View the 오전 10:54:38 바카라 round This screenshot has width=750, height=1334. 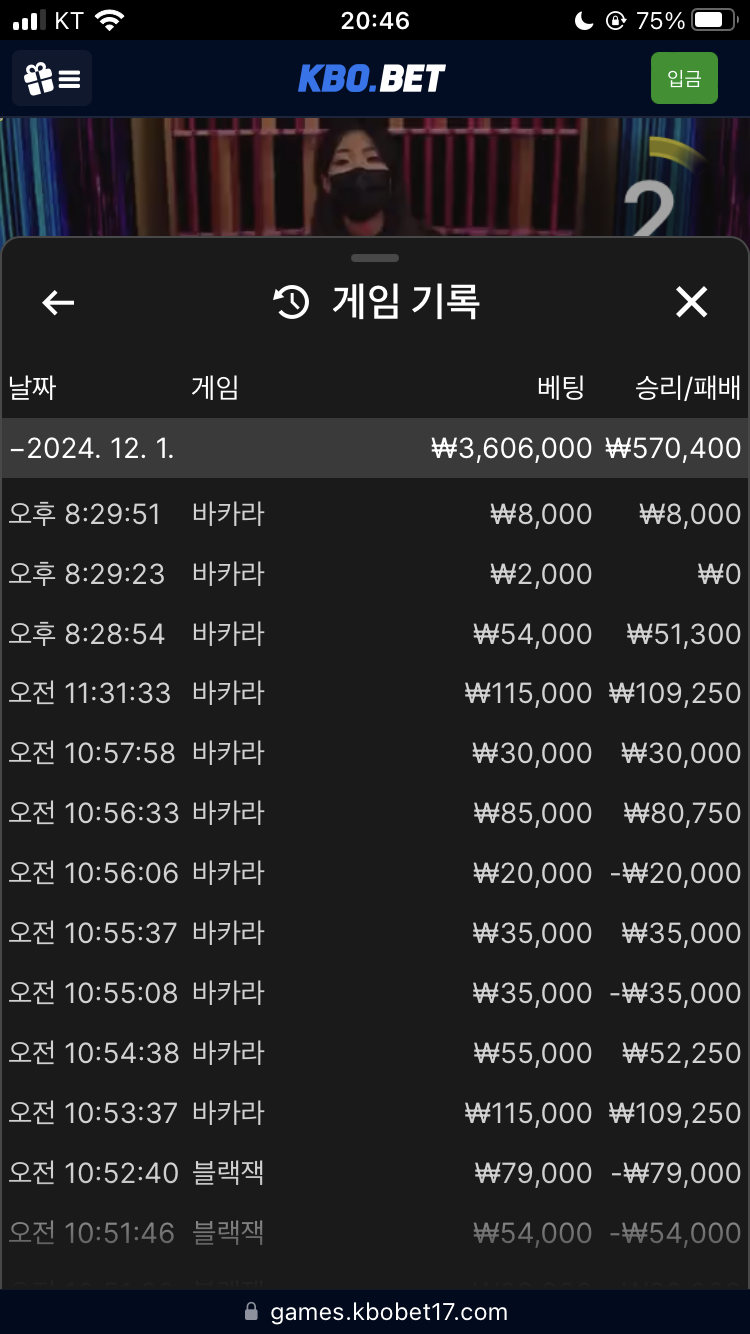click(x=375, y=1053)
